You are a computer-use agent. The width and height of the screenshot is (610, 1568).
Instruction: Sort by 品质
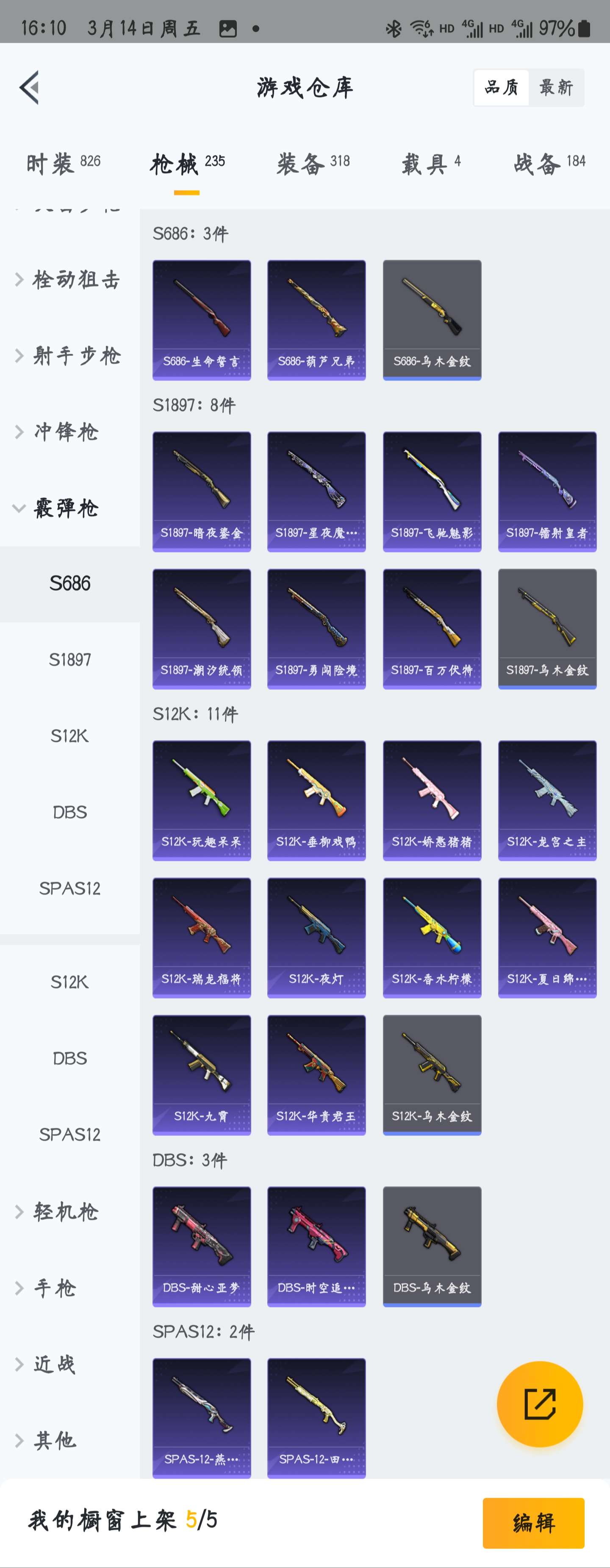501,88
